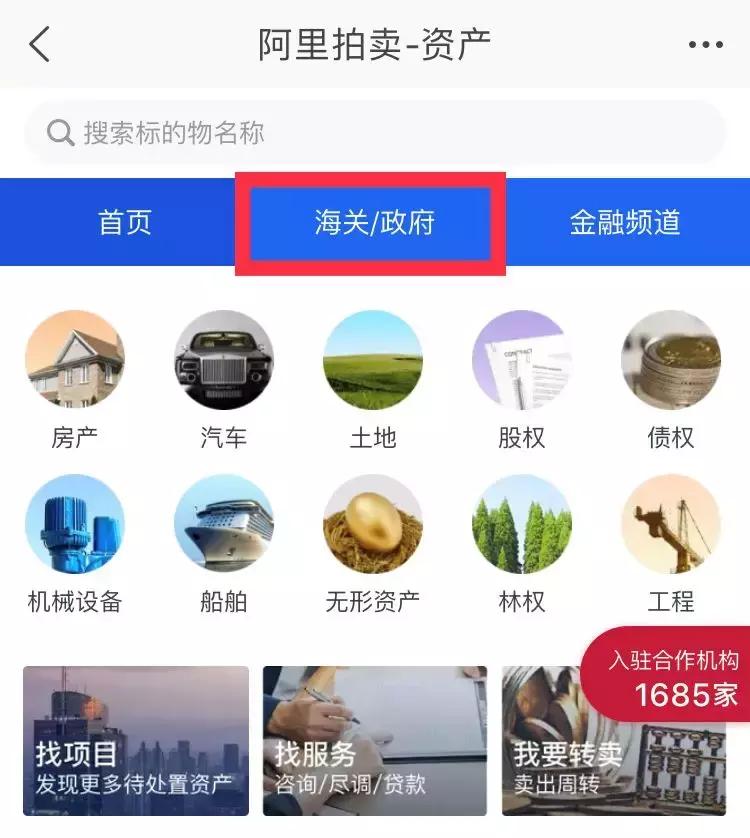Switch to the 金融频道 tab

[624, 224]
